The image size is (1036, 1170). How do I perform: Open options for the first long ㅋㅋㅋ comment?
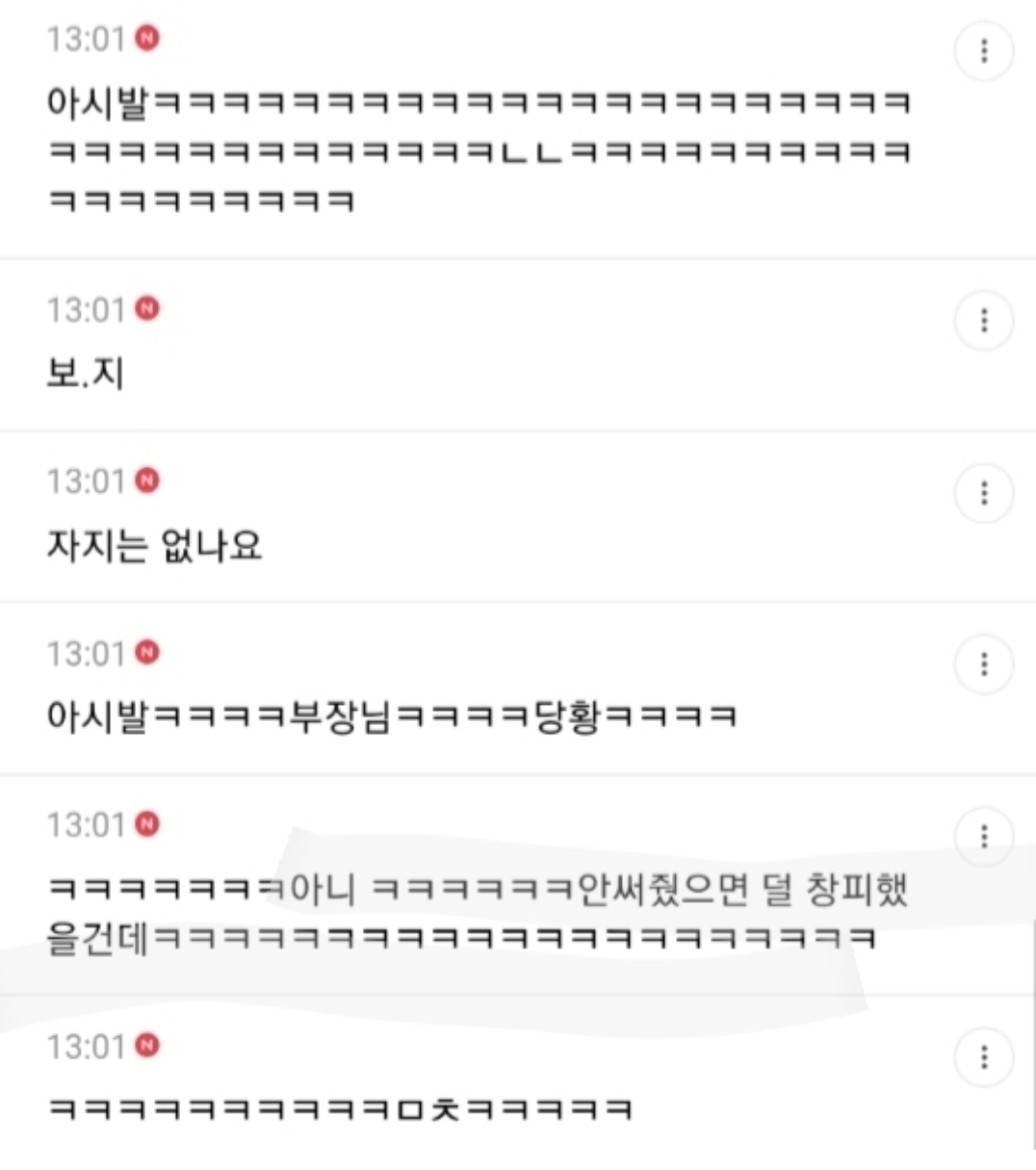[x=983, y=50]
